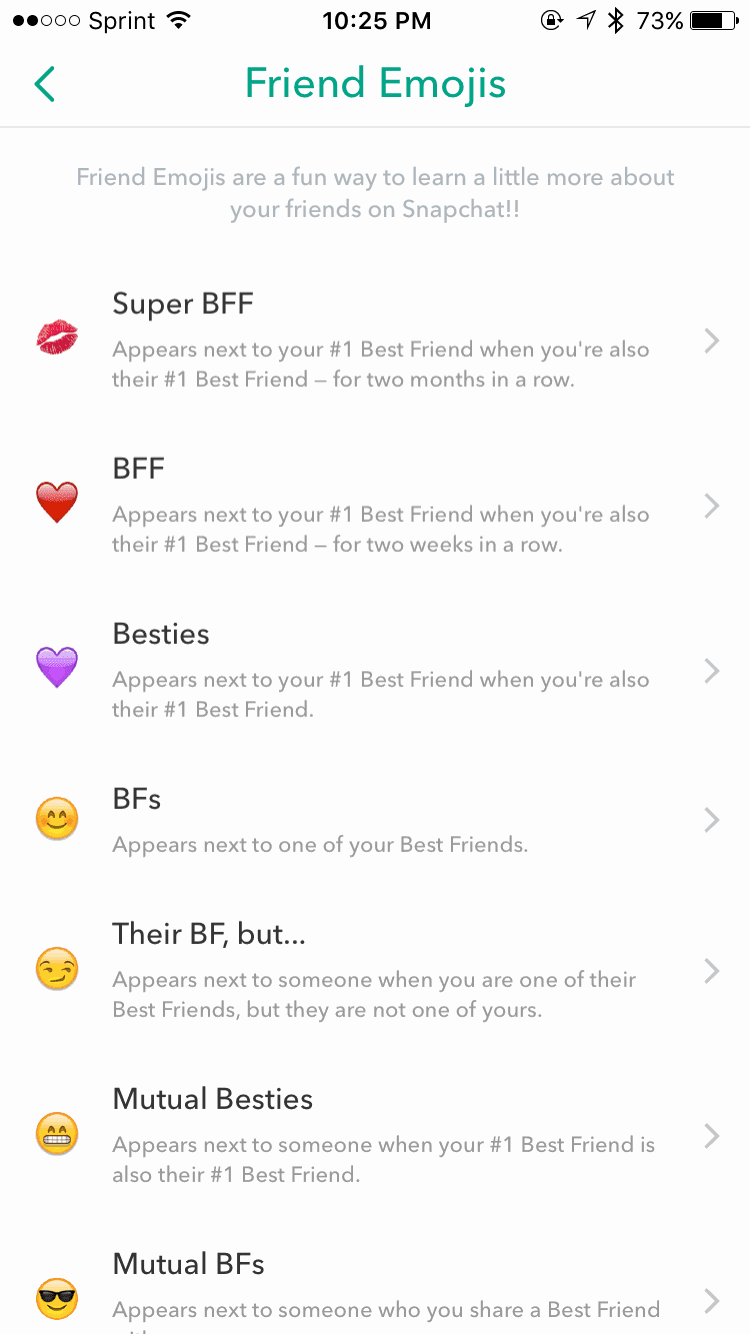750x1334 pixels.
Task: Navigate back with the teal arrow
Action: pyautogui.click(x=44, y=84)
